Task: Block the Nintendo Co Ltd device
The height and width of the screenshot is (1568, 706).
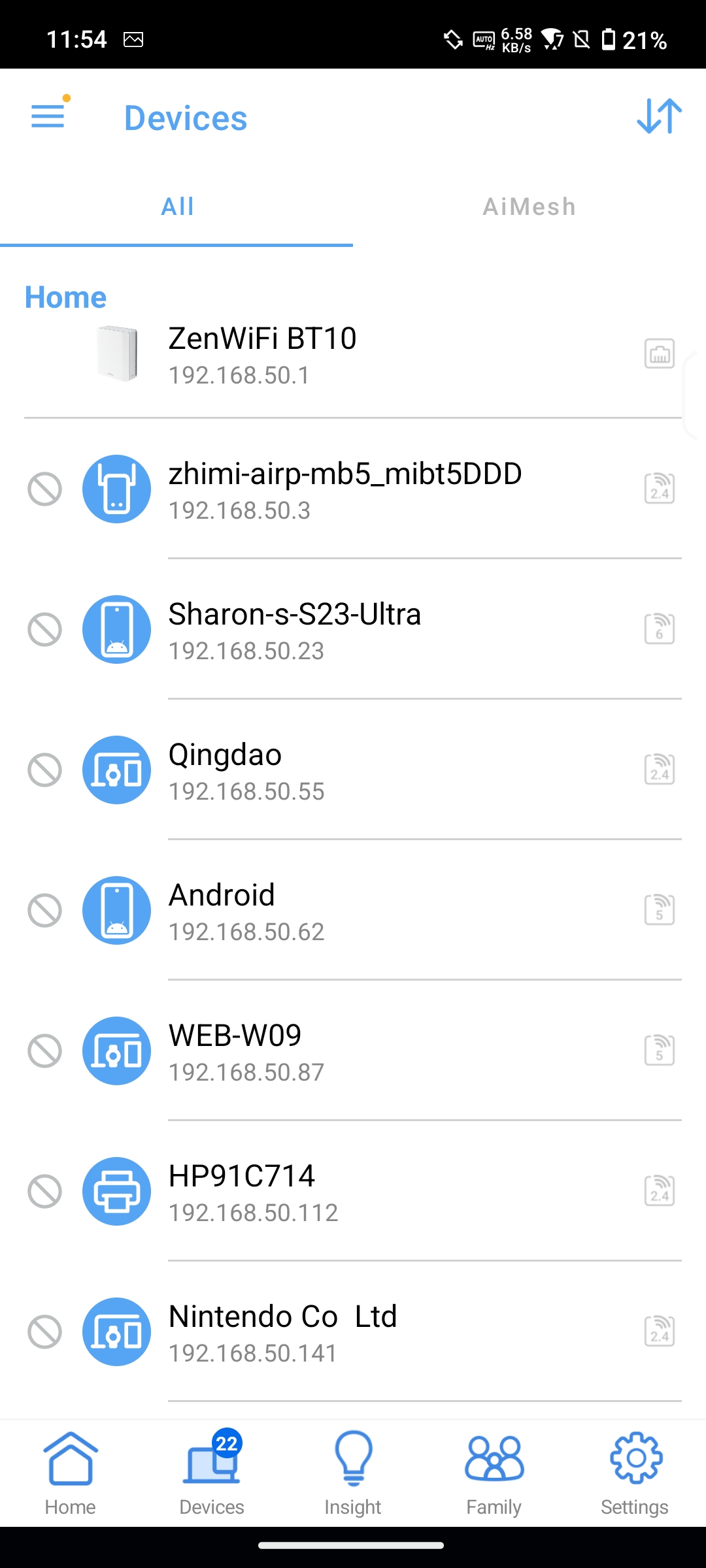Action: (x=44, y=1332)
